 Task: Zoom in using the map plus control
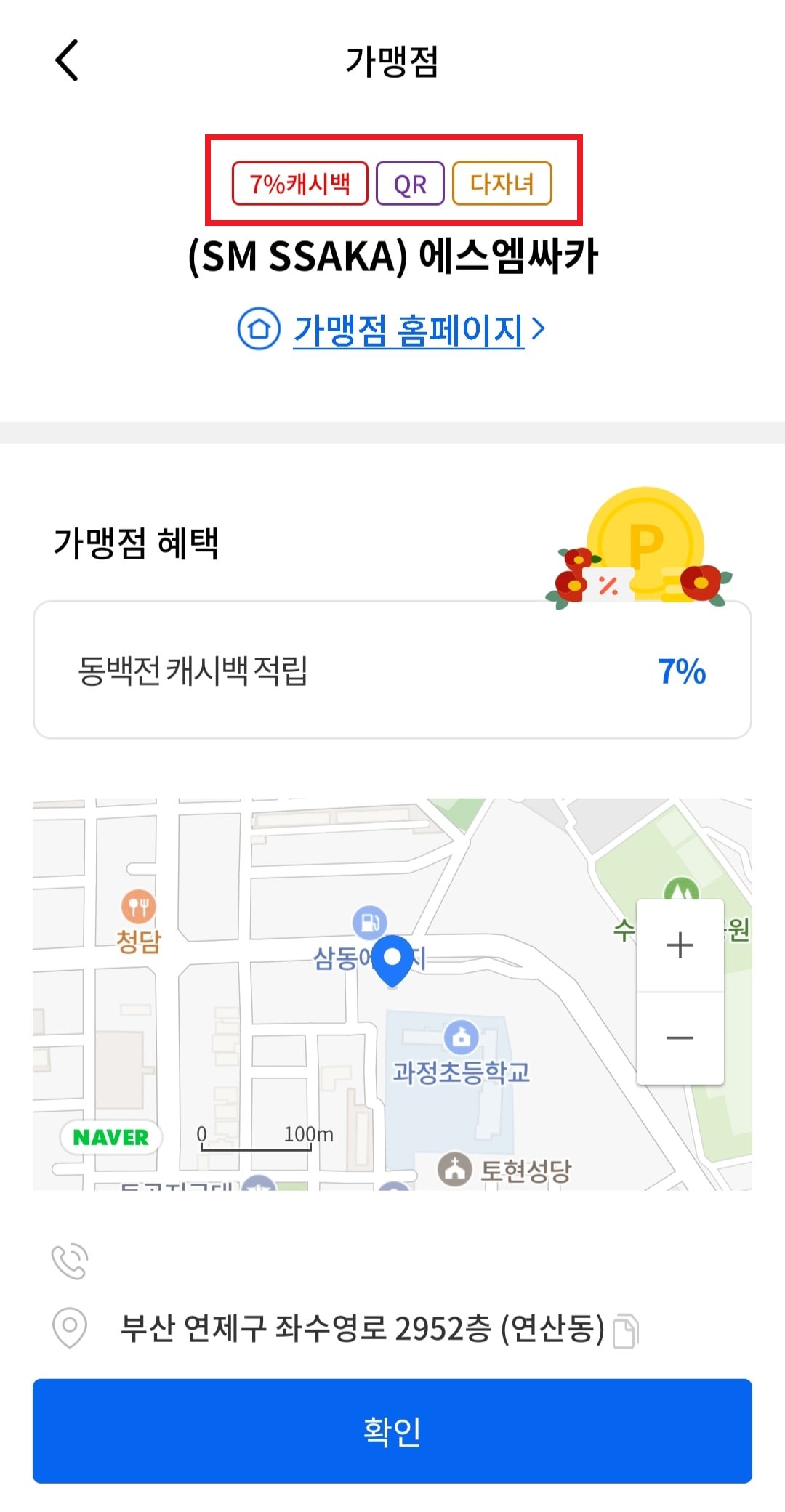coord(678,945)
